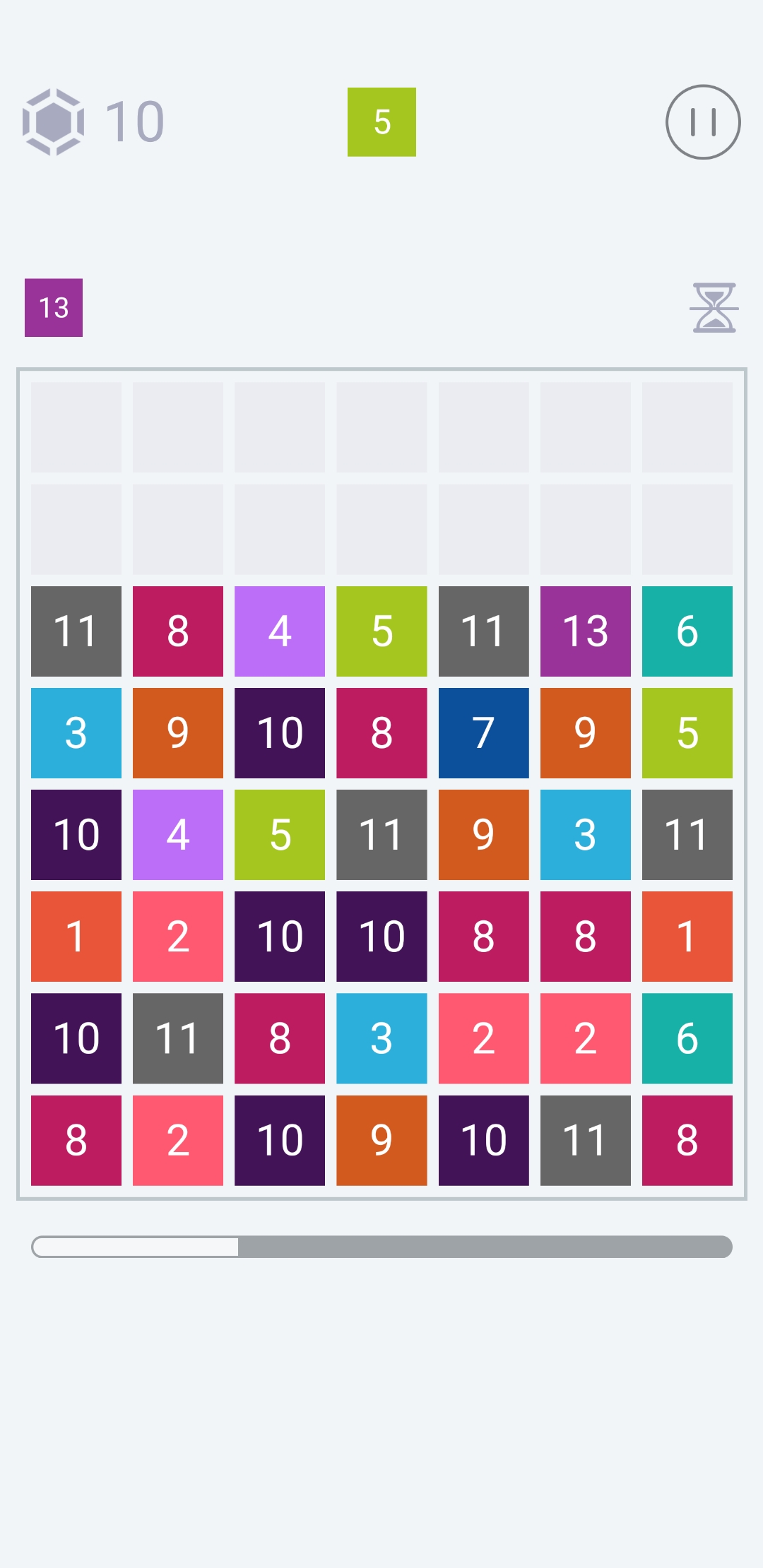Select the blue 7 tile
This screenshot has width=763, height=1568.
[483, 733]
